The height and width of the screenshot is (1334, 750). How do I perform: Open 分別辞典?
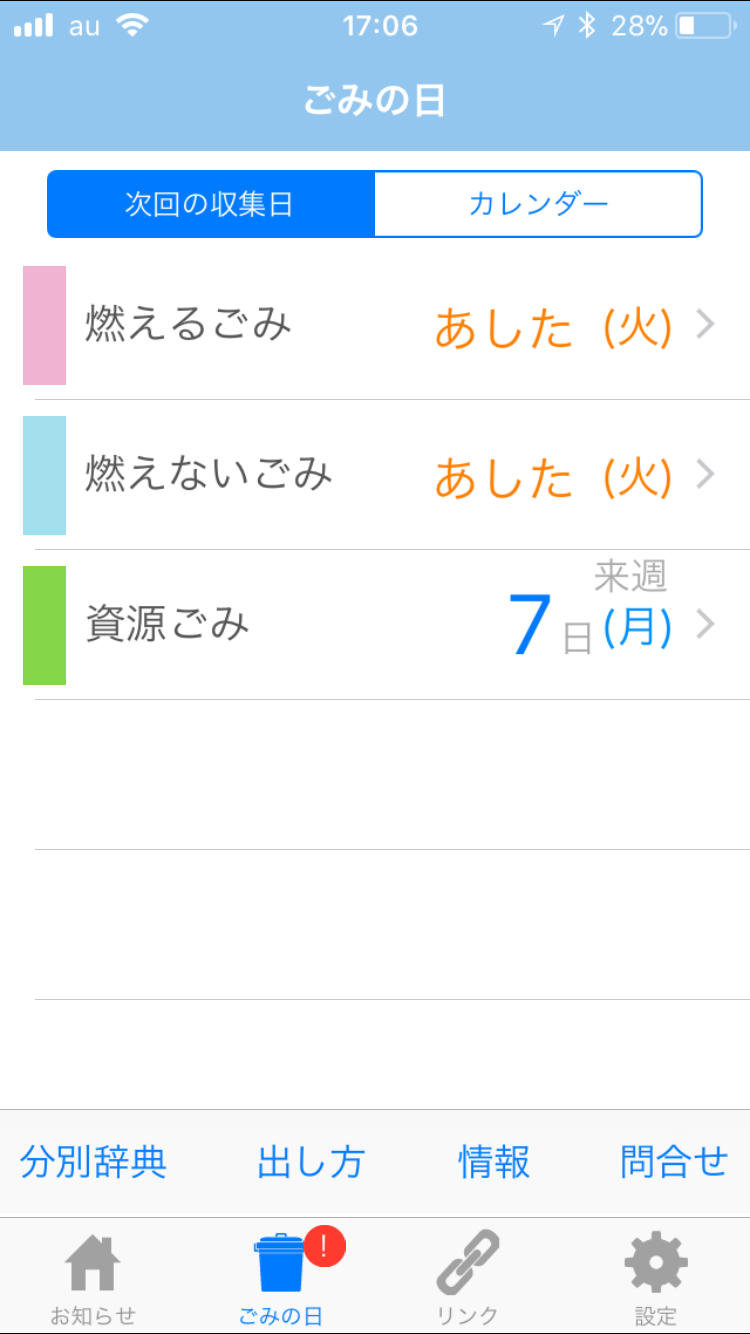coord(94,1162)
